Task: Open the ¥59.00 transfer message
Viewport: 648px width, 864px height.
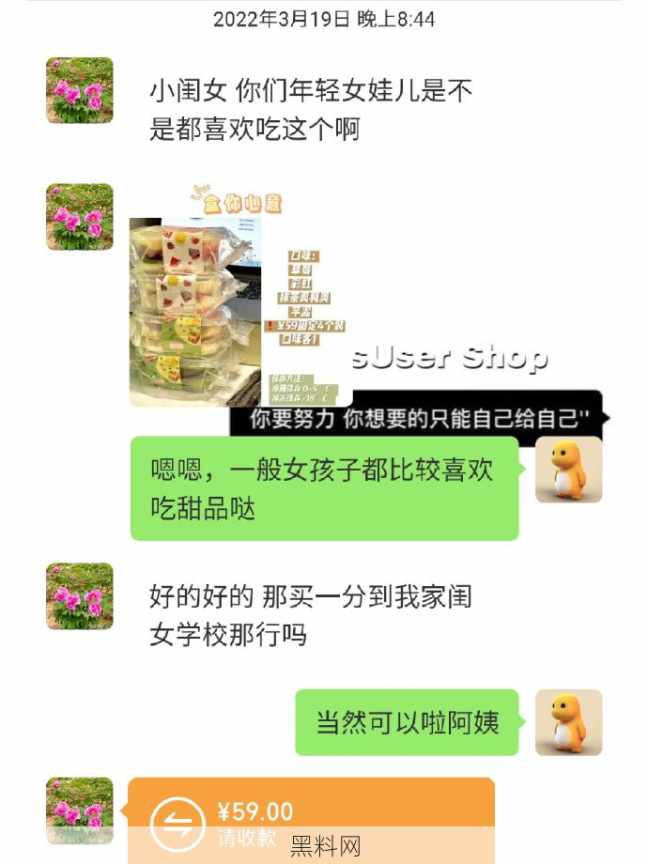Action: [x=311, y=820]
